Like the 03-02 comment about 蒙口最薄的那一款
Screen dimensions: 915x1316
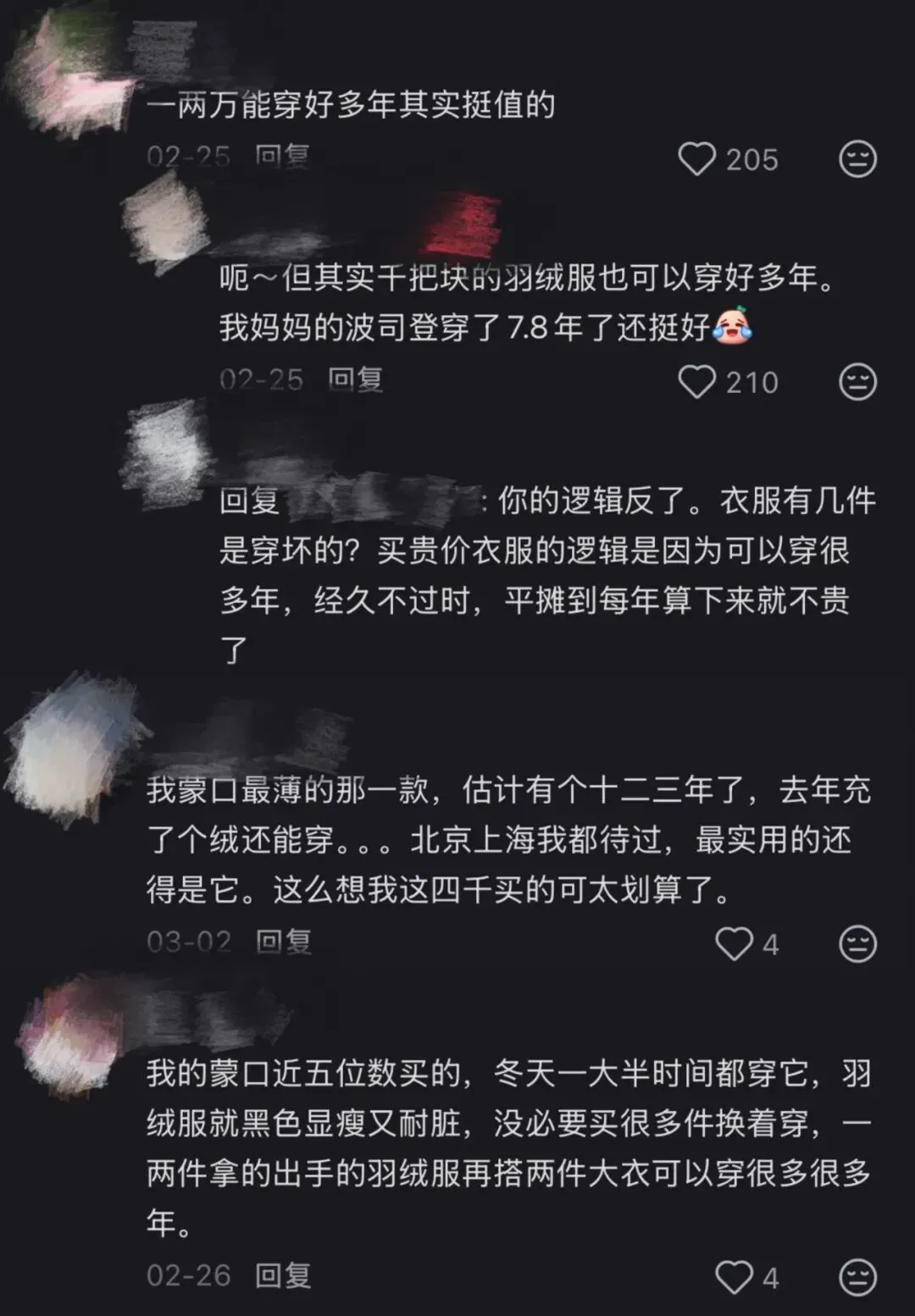734,943
